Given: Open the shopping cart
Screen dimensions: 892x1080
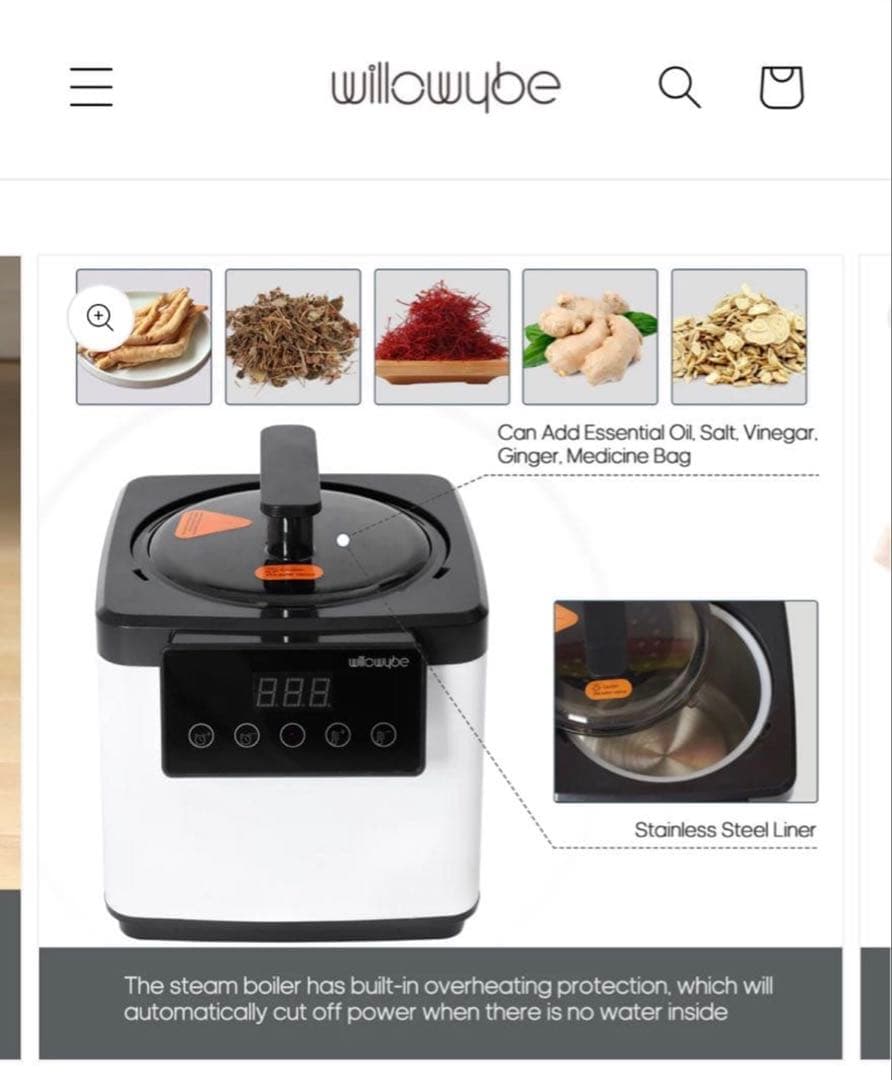Looking at the screenshot, I should [782, 87].
